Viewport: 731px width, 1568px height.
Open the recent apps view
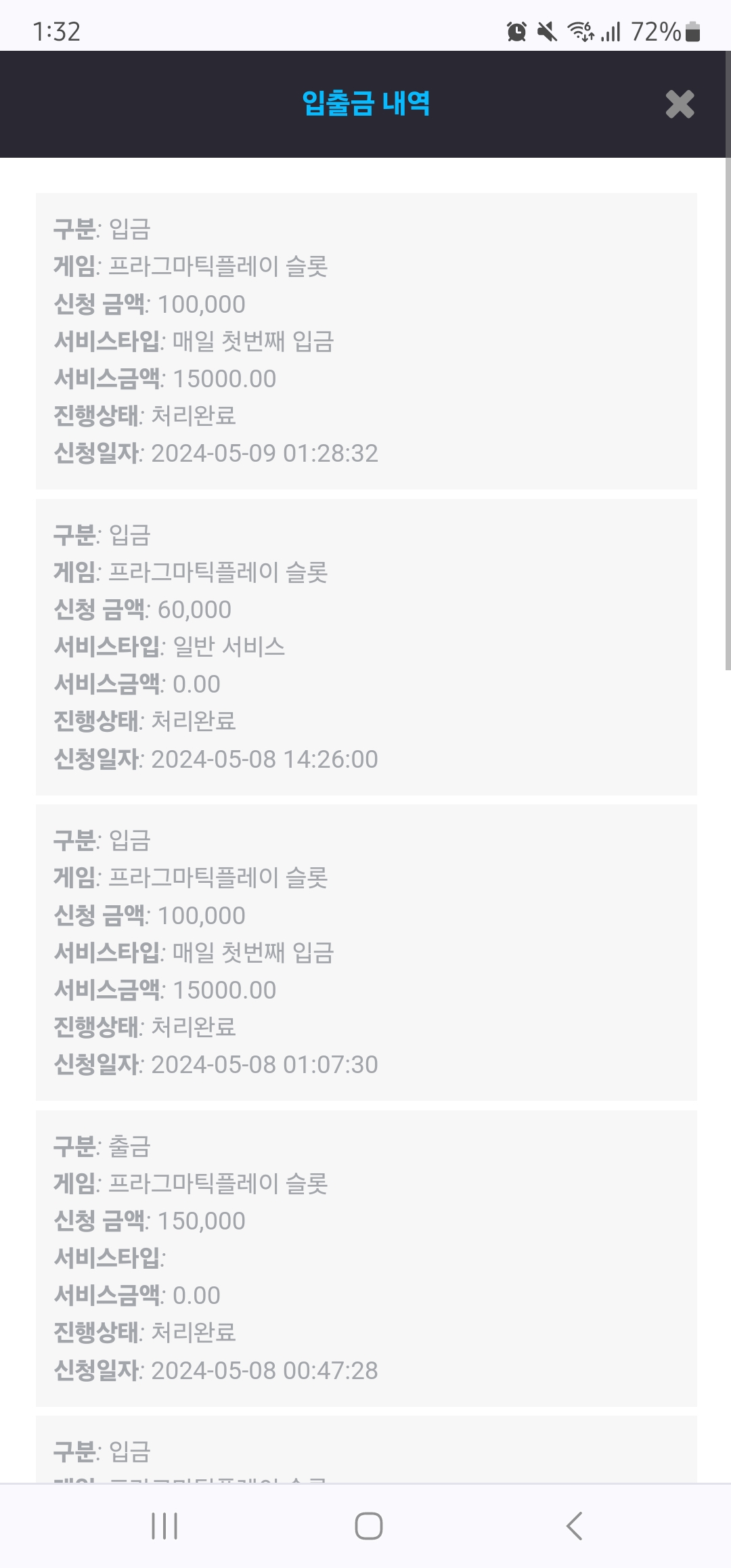164,1526
